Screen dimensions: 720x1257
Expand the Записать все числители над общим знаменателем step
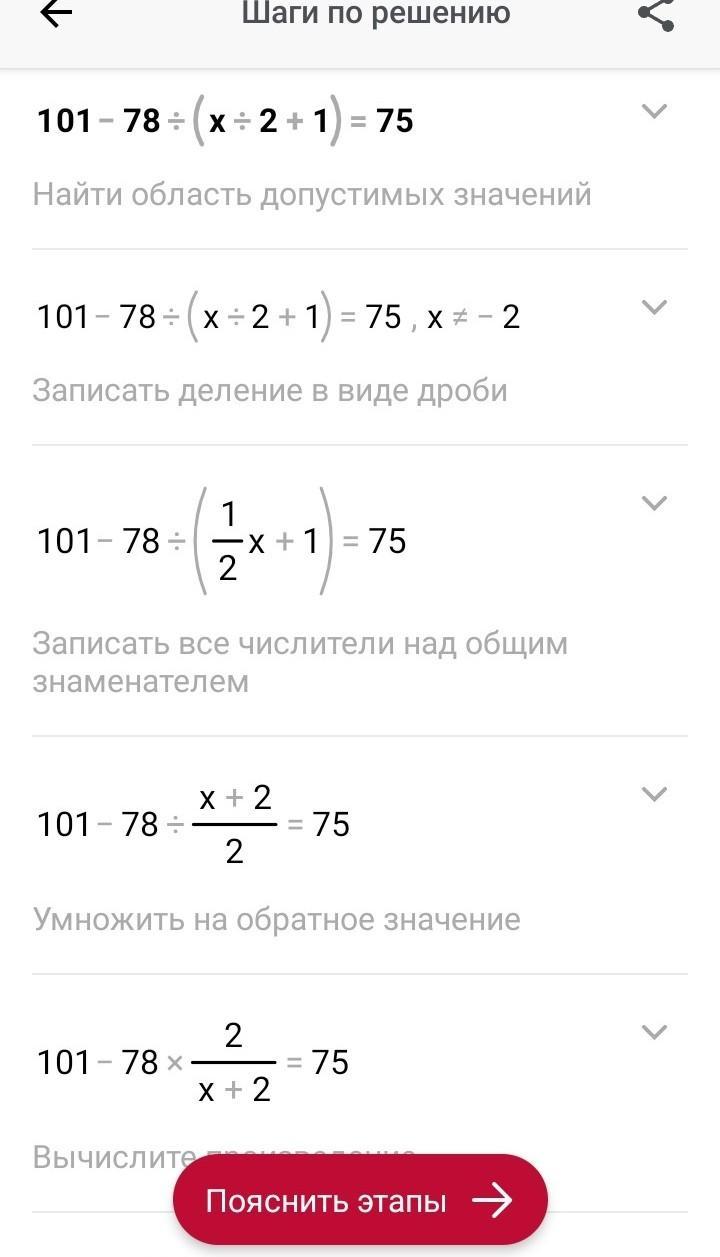coord(654,503)
